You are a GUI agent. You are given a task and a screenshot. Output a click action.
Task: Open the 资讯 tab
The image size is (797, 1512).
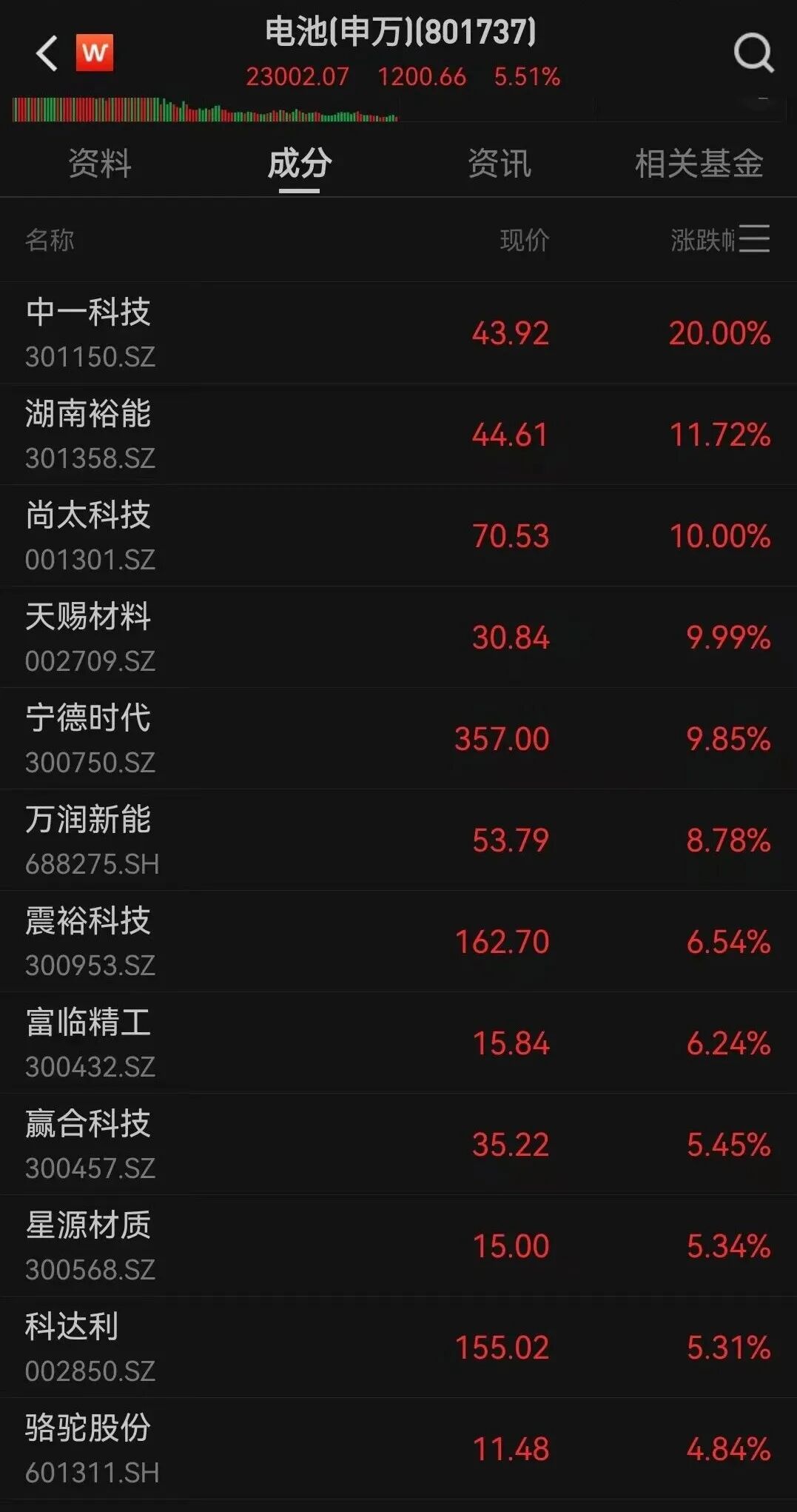pyautogui.click(x=500, y=164)
